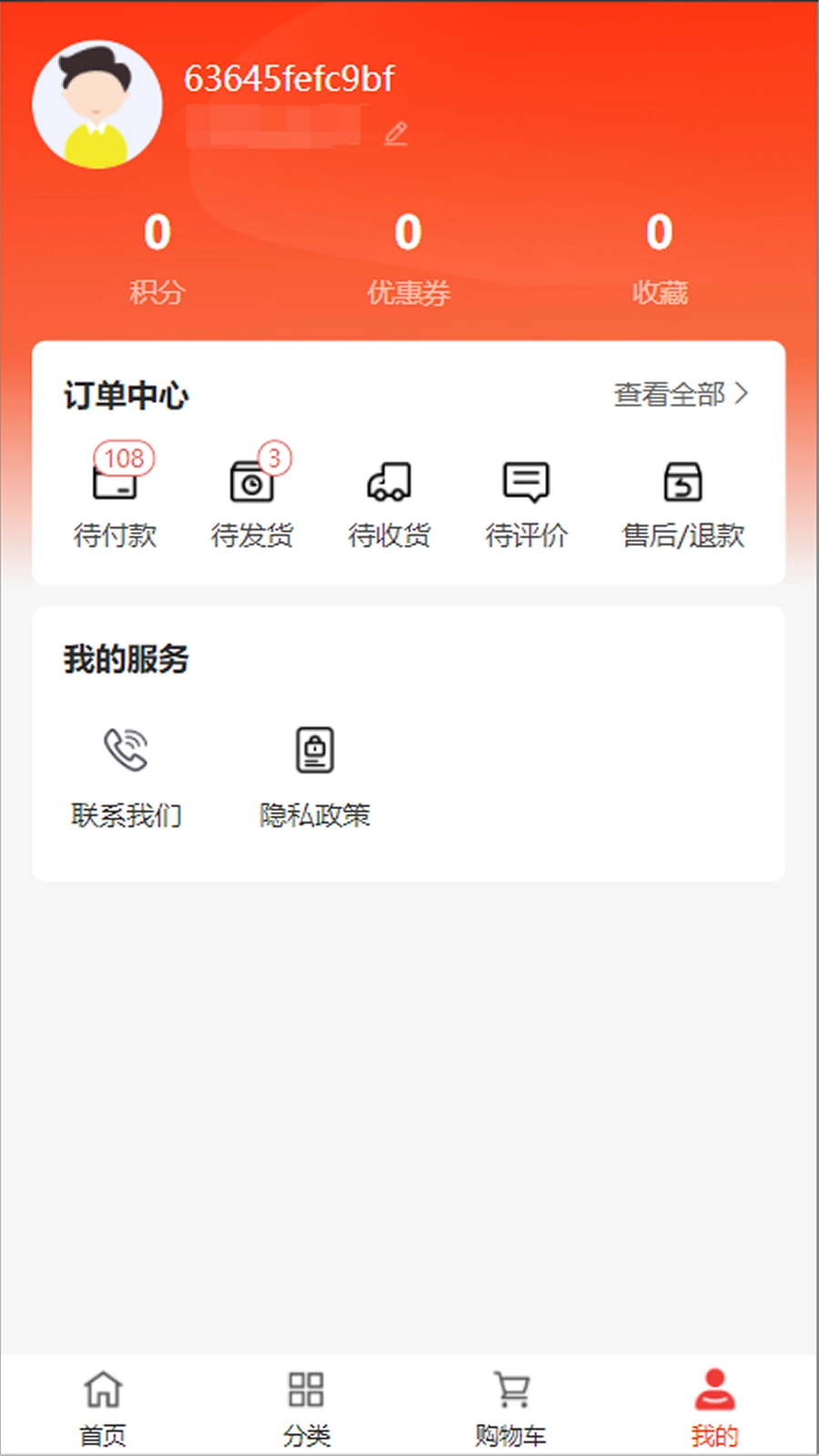Screen dimensions: 819x1456
Task: View your coupons 优惠券
Action: (408, 259)
